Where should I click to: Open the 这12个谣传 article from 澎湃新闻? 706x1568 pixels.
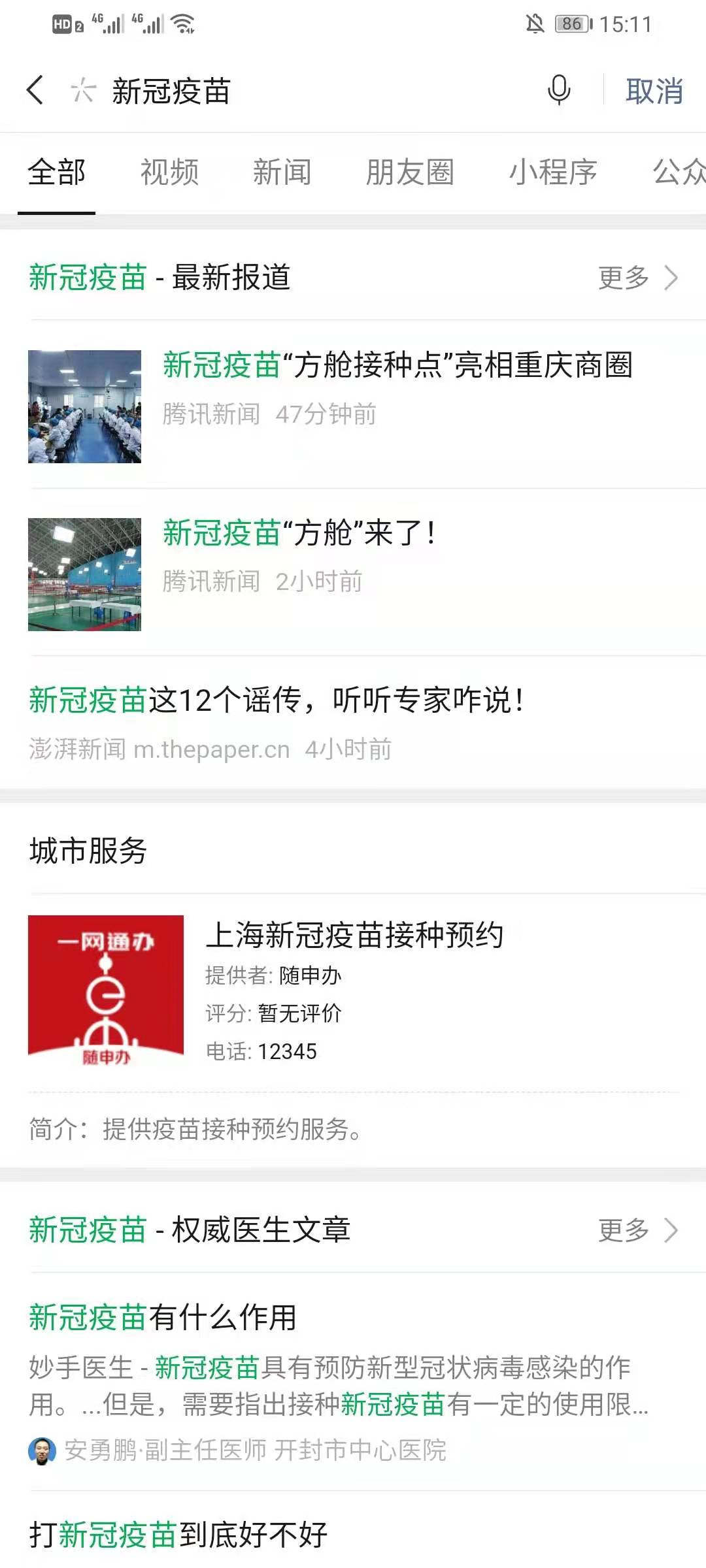click(353, 723)
